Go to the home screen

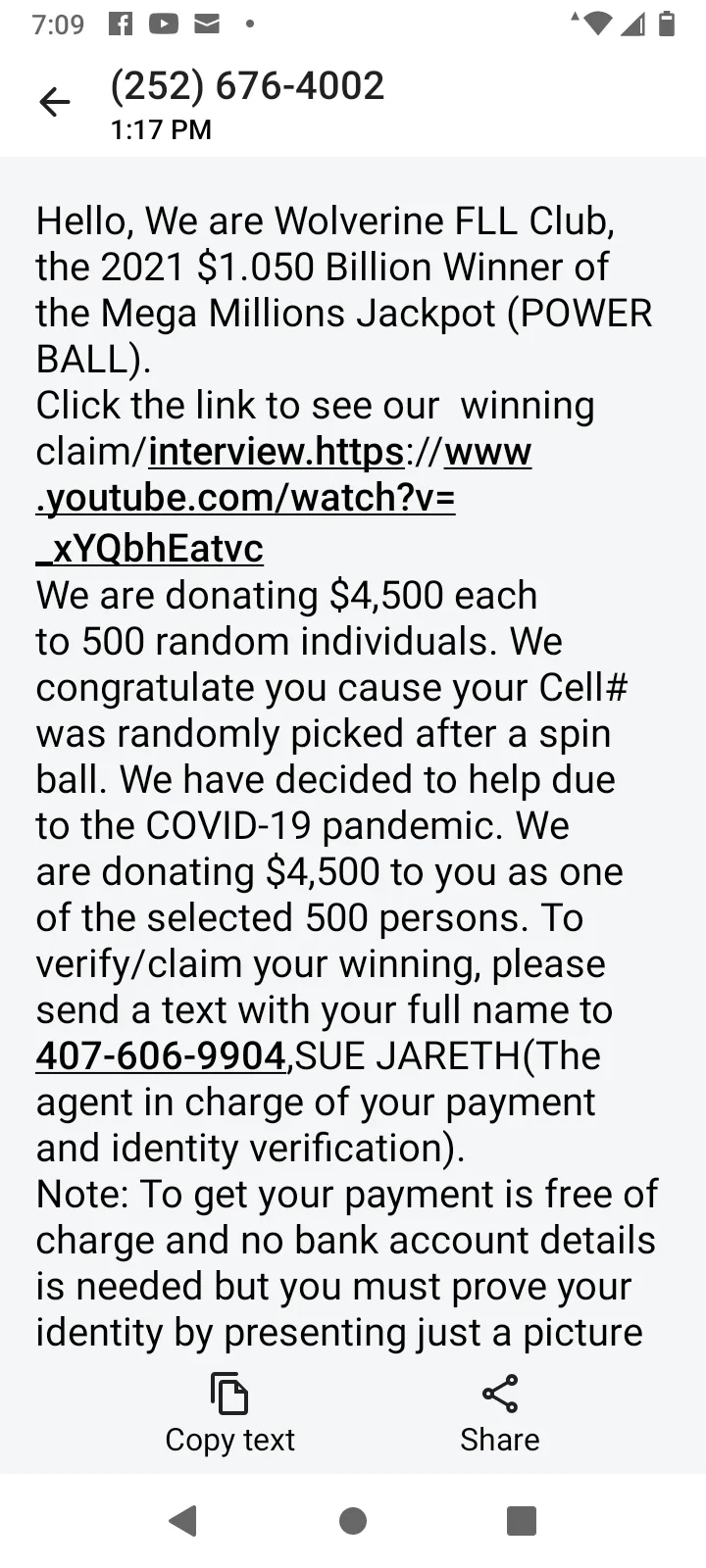pos(353,1520)
